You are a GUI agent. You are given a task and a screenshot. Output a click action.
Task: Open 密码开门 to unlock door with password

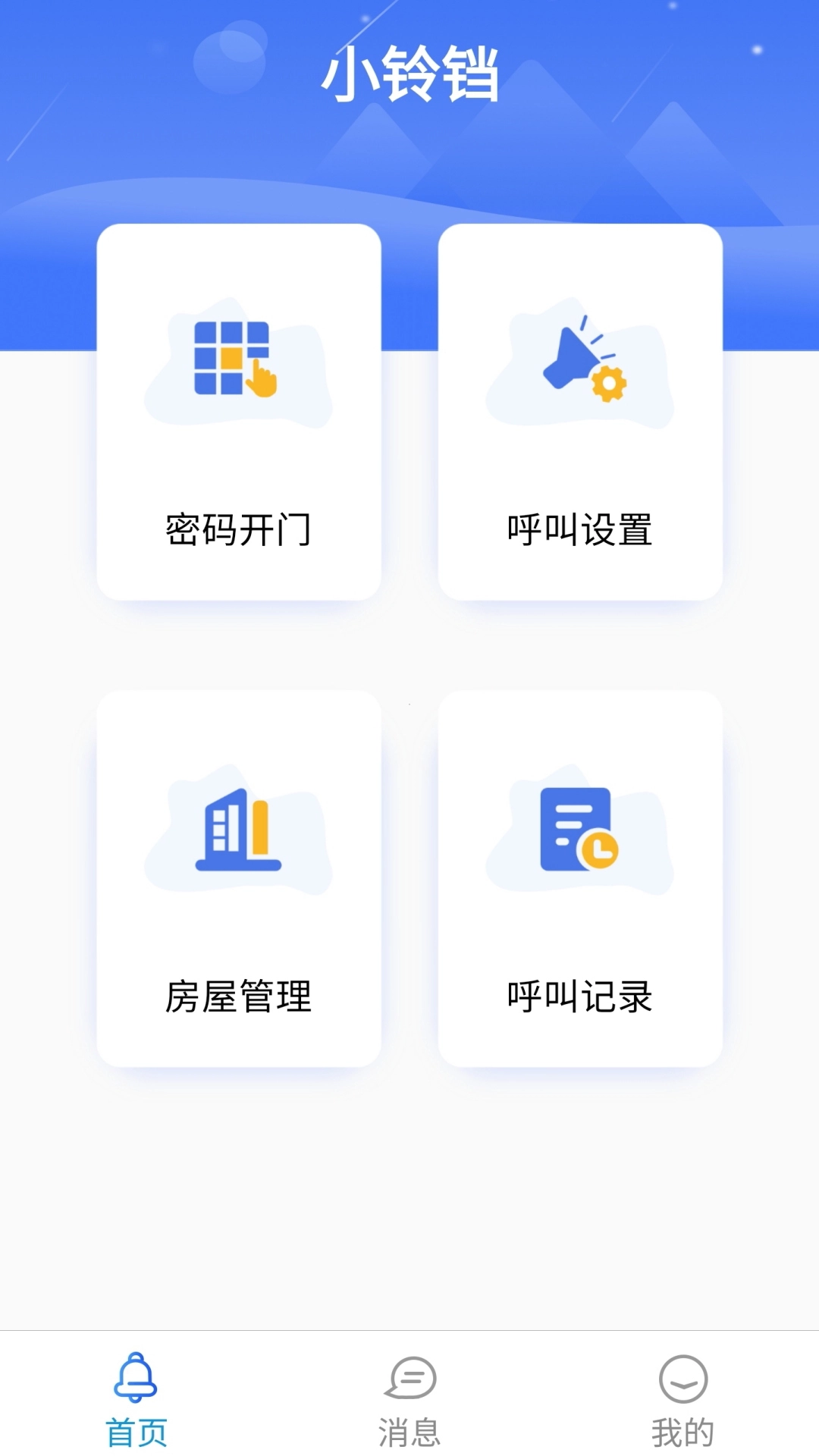tap(239, 413)
